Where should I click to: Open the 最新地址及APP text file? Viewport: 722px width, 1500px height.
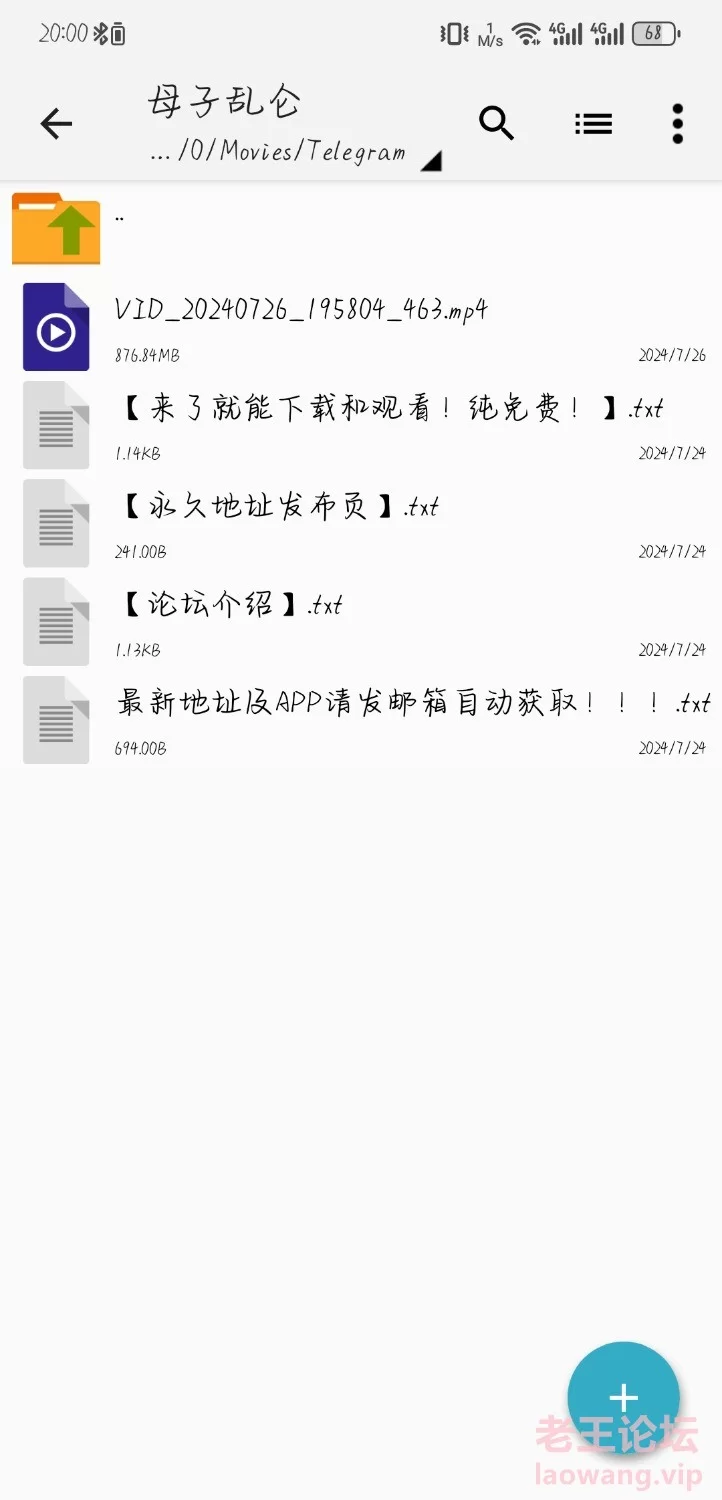click(x=361, y=719)
